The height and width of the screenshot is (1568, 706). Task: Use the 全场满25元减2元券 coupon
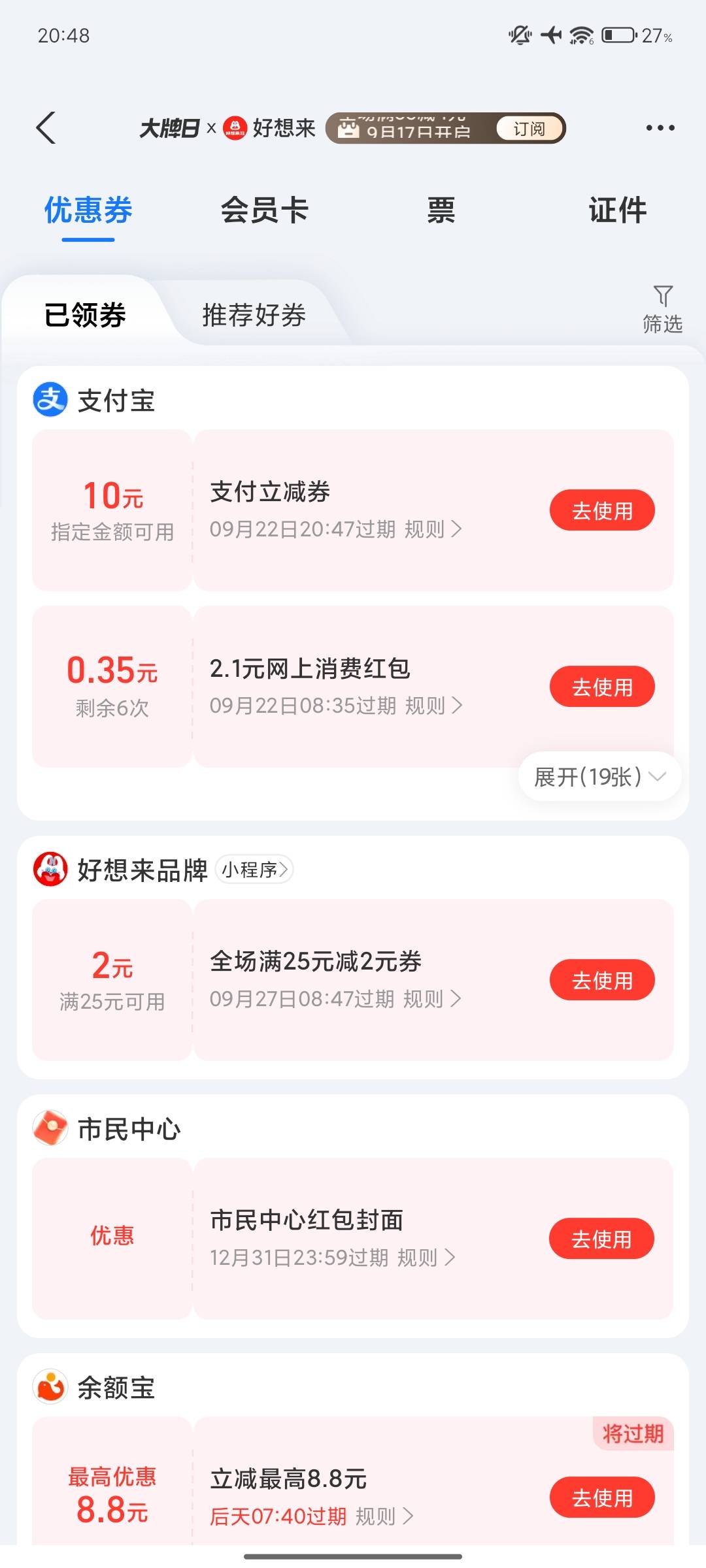602,980
